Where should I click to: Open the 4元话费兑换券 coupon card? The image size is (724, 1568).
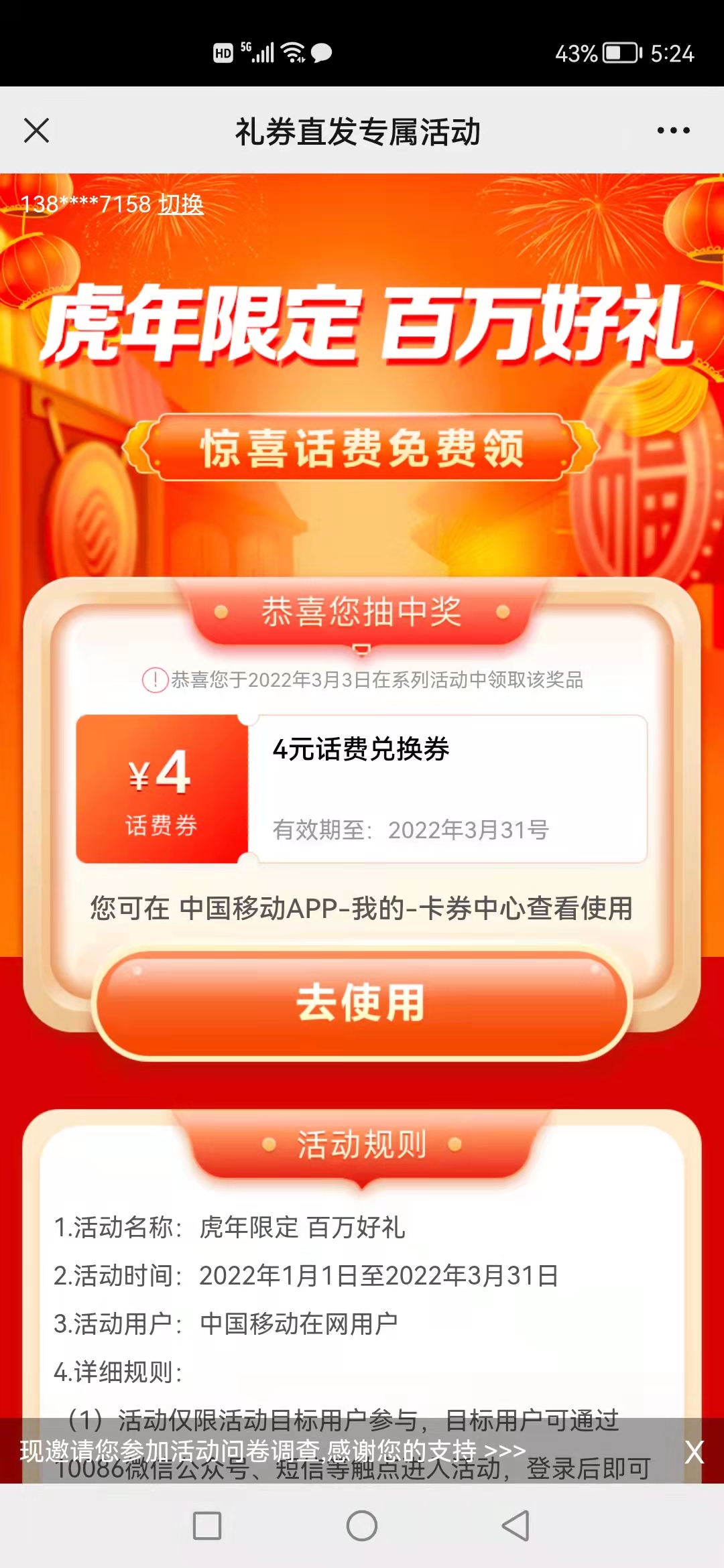362,789
